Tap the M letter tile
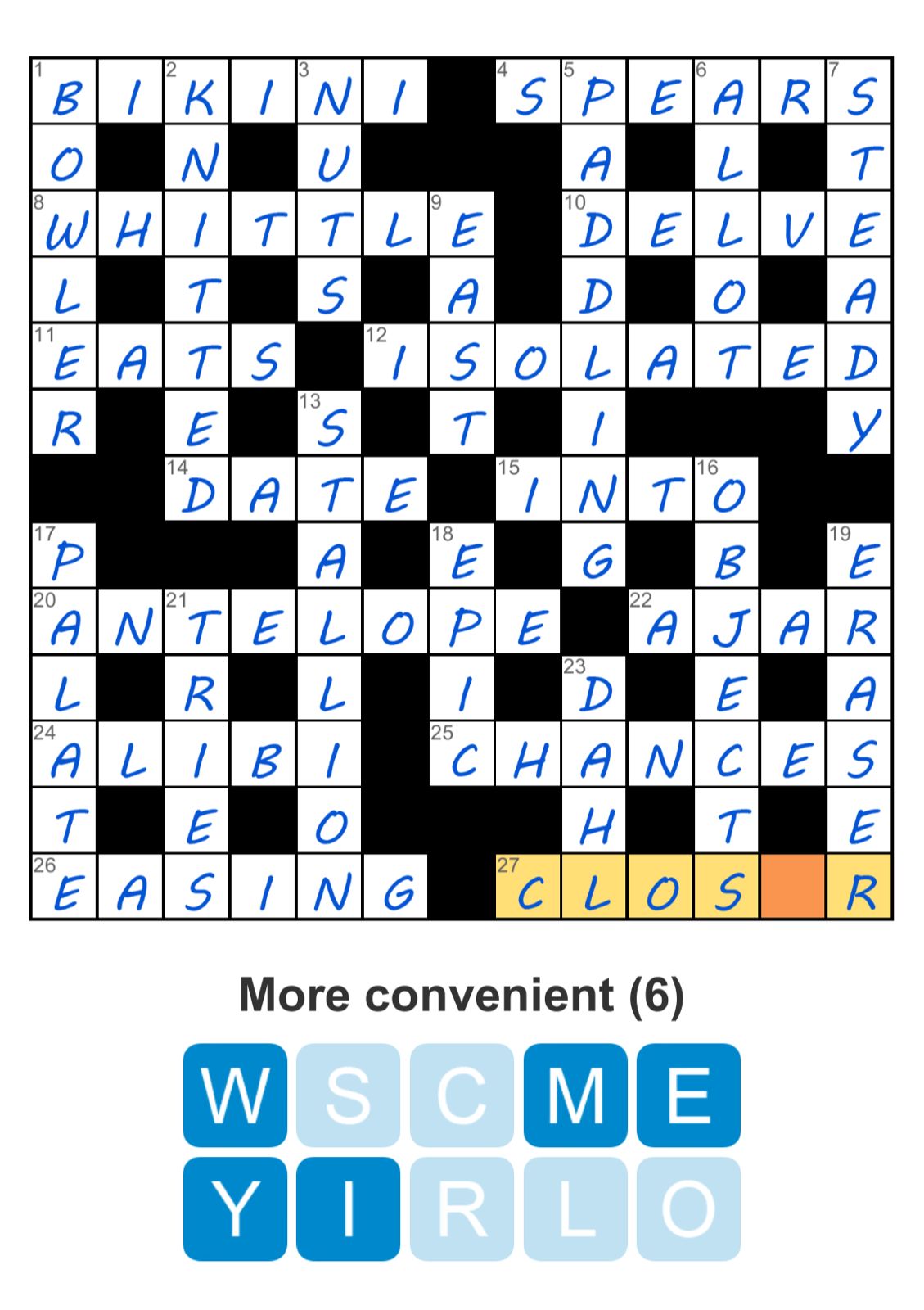Screen dimensions: 924x1310 tap(575, 1095)
